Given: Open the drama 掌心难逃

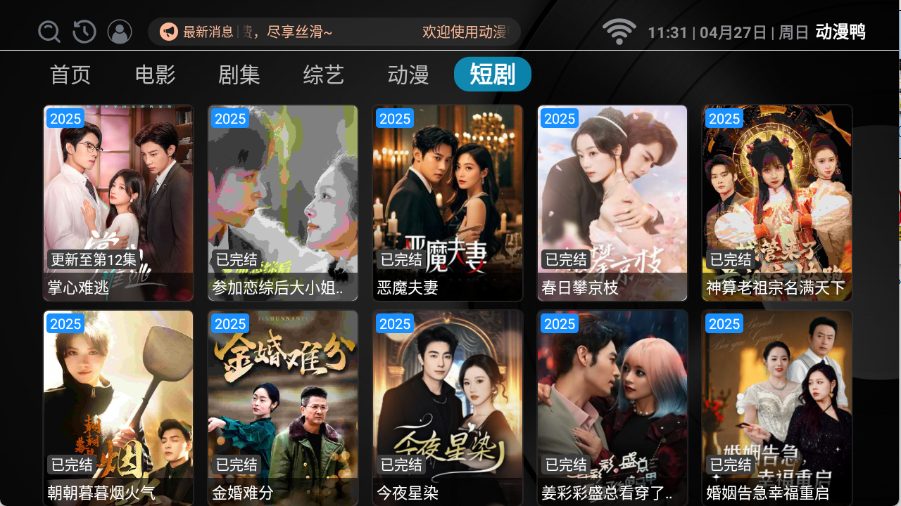Looking at the screenshot, I should tap(118, 203).
